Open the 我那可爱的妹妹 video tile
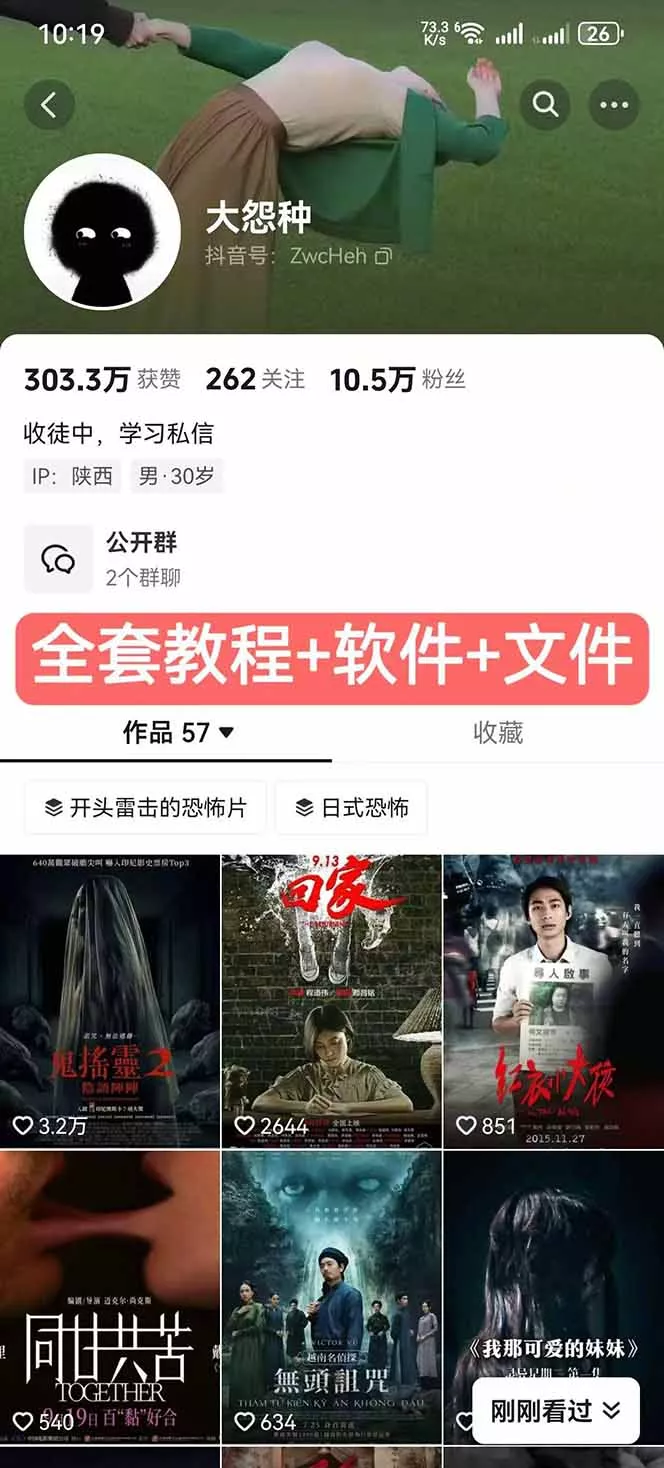The width and height of the screenshot is (664, 1468). [553, 1270]
